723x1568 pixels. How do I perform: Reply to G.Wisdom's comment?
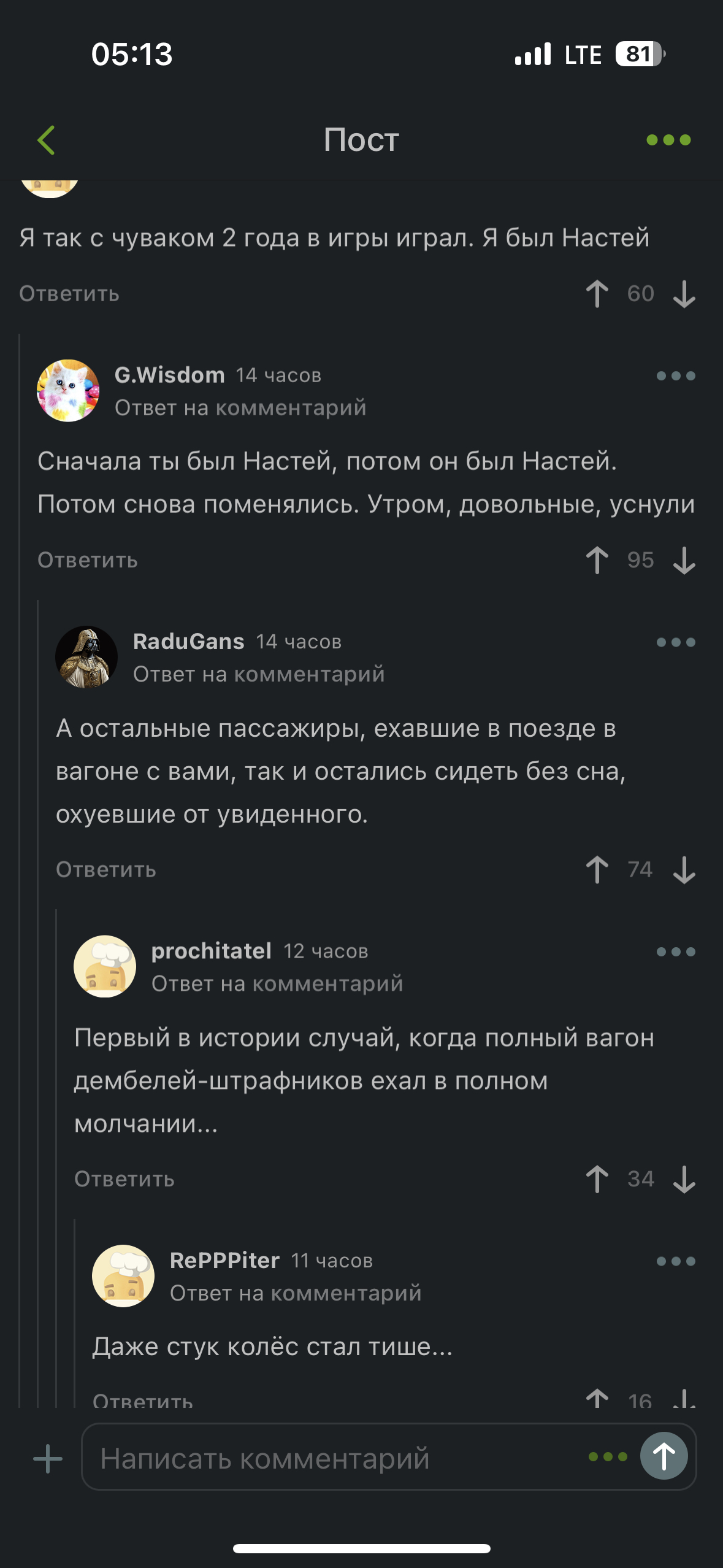(88, 560)
